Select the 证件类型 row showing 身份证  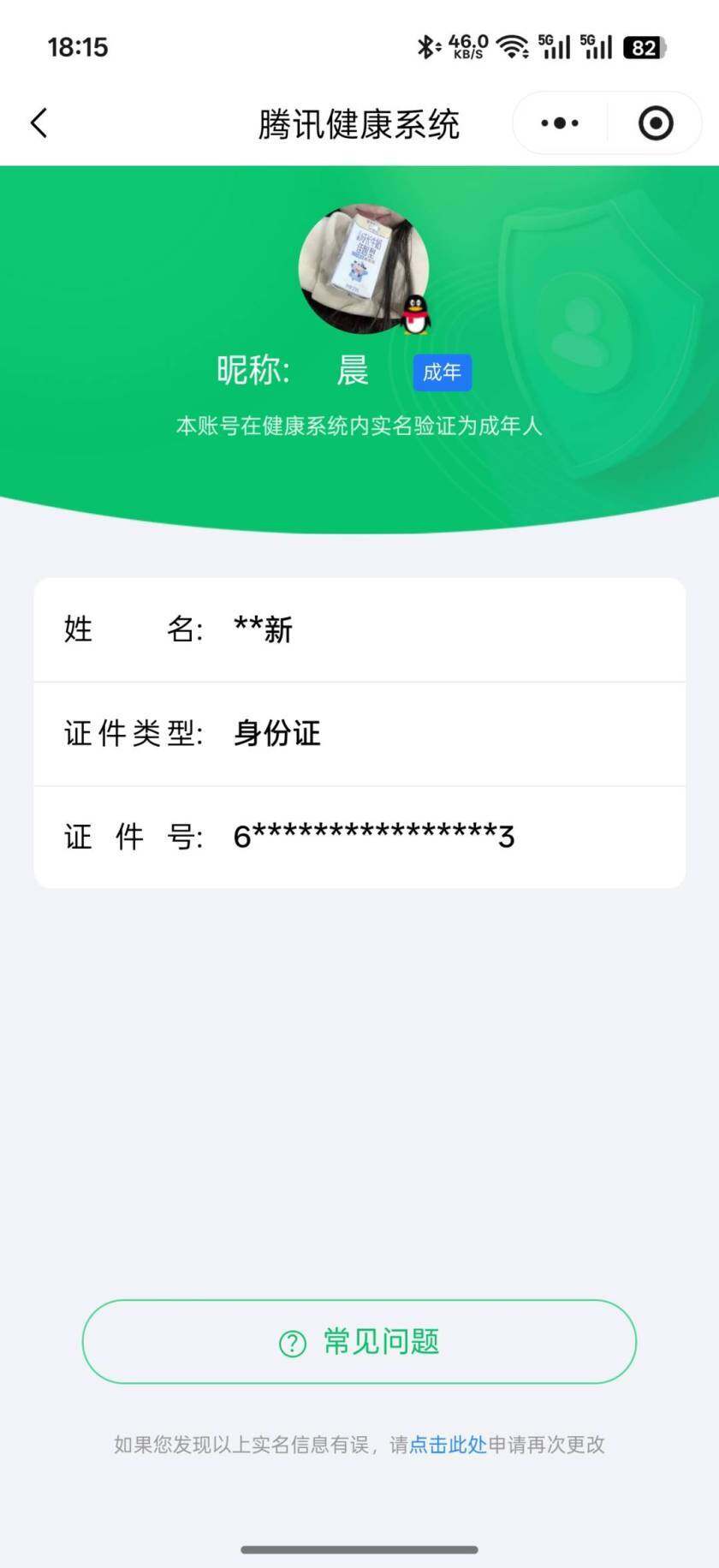[x=359, y=734]
